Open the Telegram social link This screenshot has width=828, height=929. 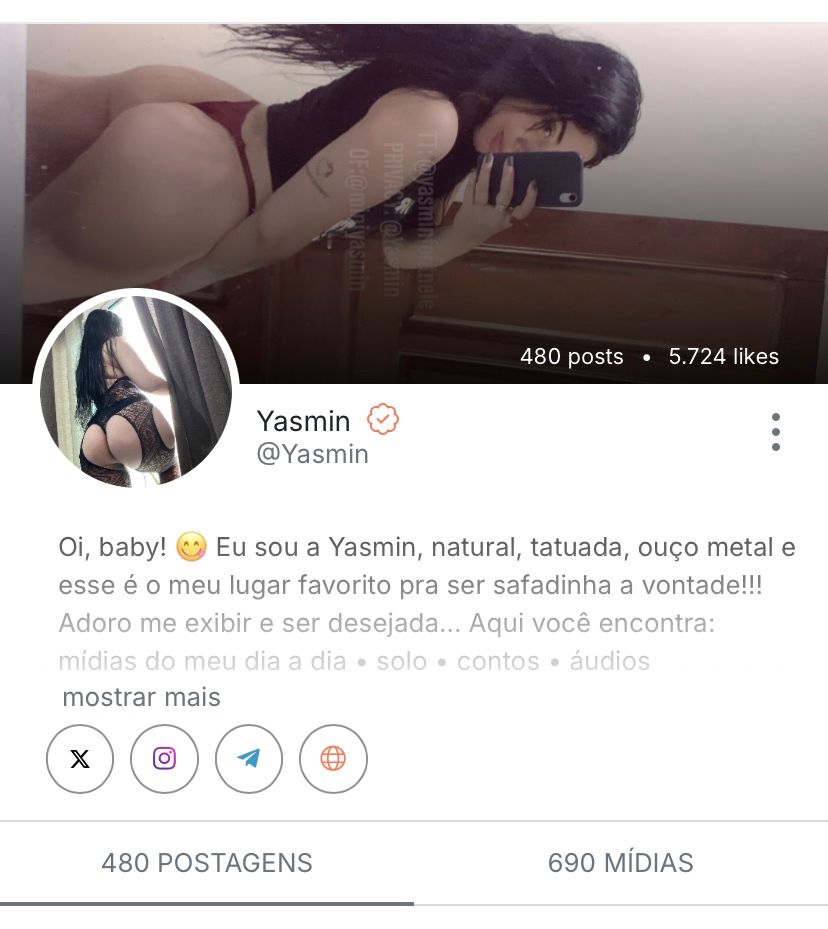coord(249,758)
